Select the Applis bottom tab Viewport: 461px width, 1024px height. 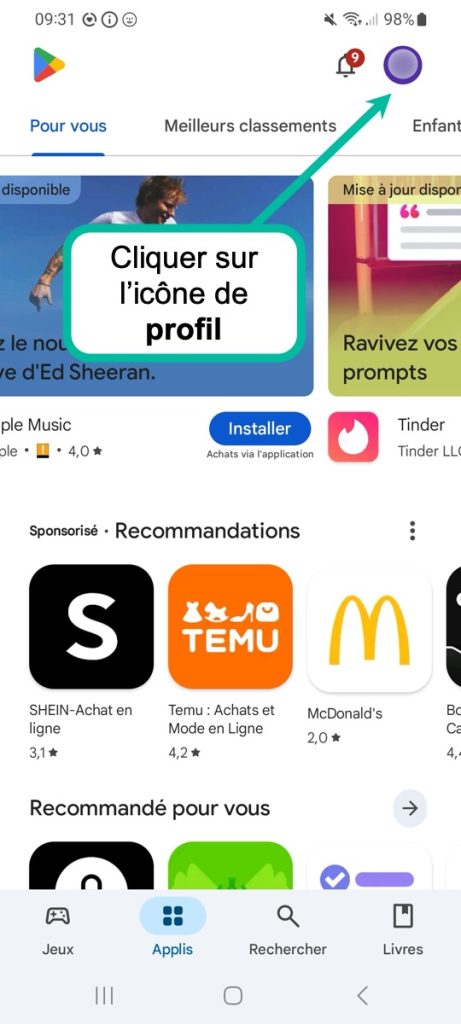click(172, 930)
